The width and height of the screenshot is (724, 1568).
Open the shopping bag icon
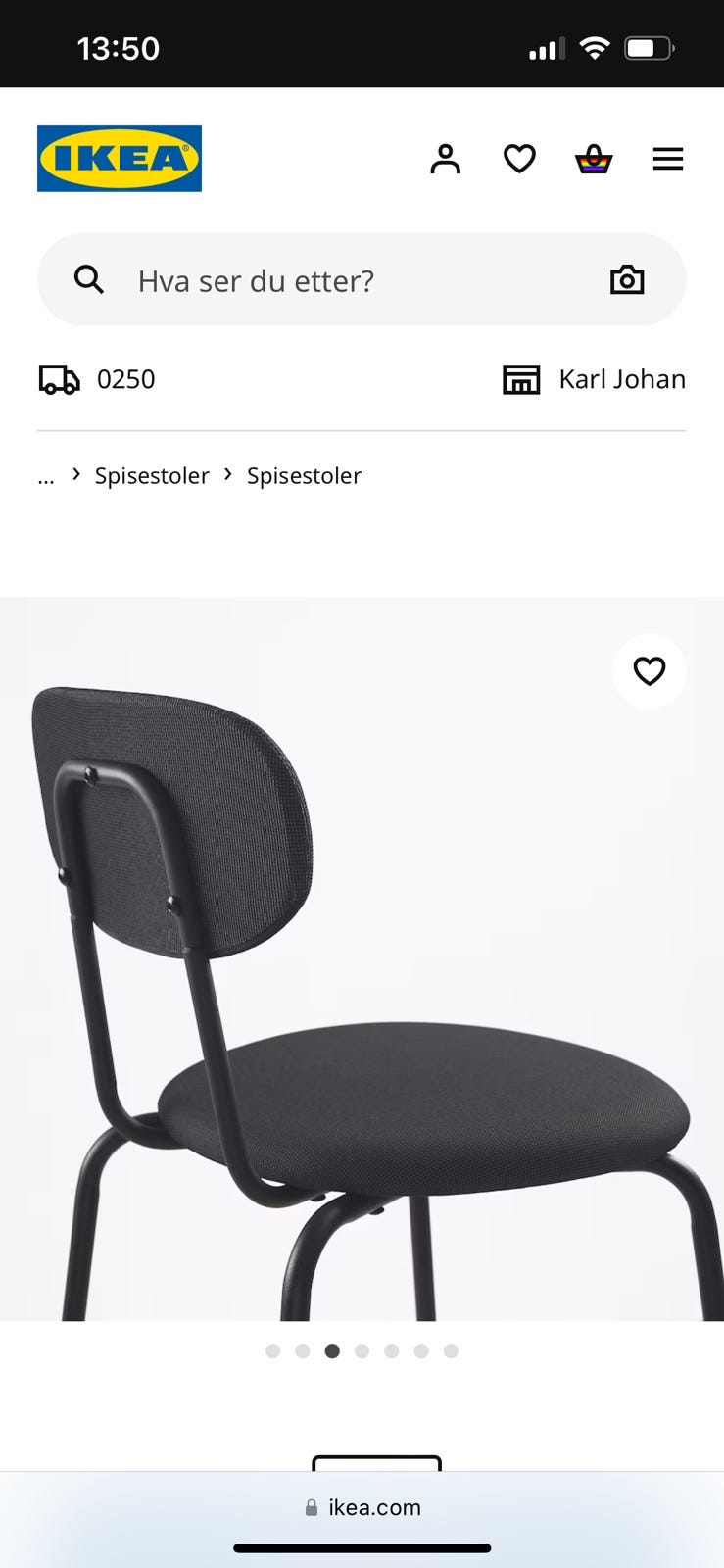593,159
